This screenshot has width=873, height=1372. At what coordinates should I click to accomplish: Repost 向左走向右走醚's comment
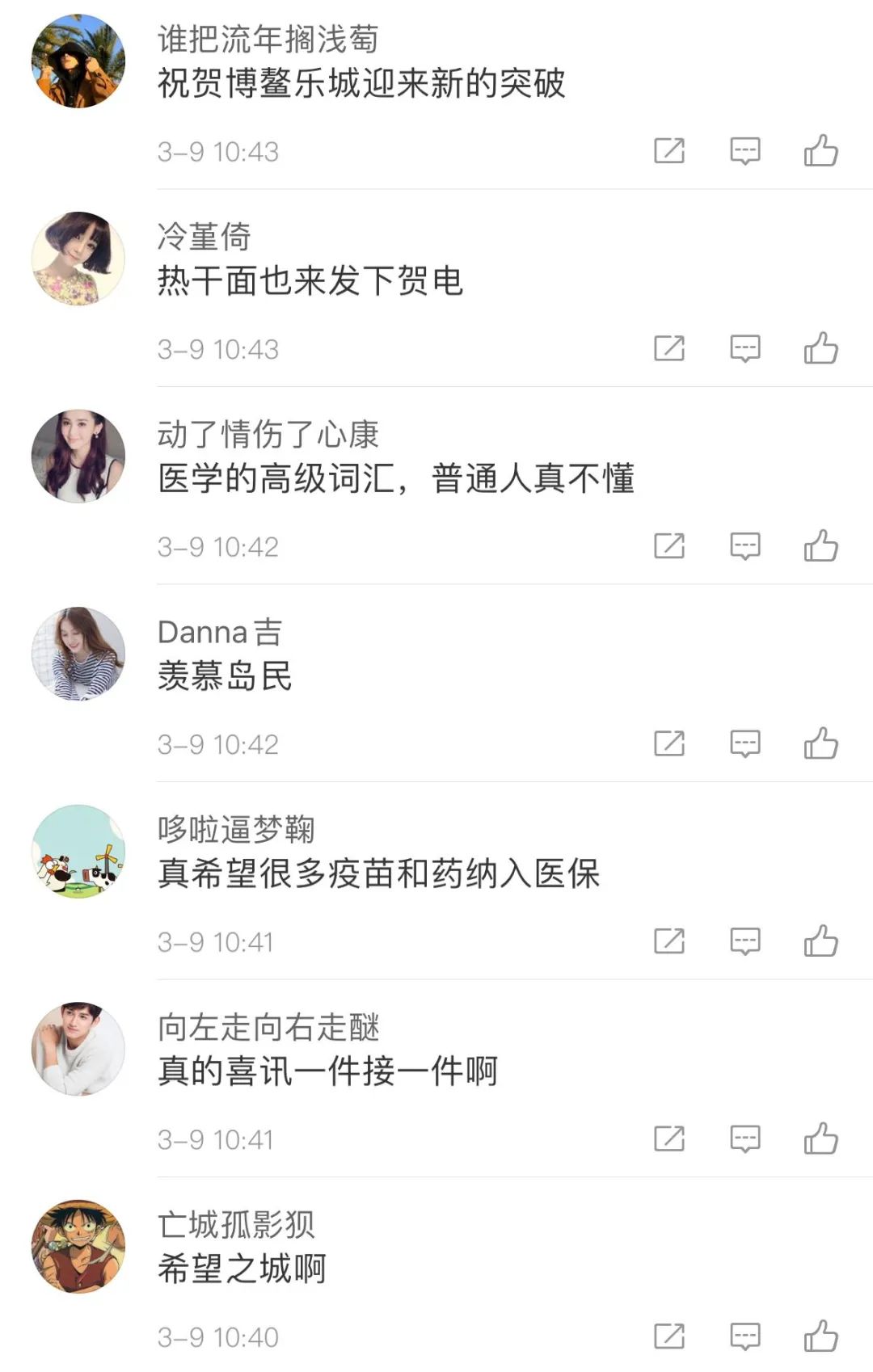pyautogui.click(x=669, y=1138)
